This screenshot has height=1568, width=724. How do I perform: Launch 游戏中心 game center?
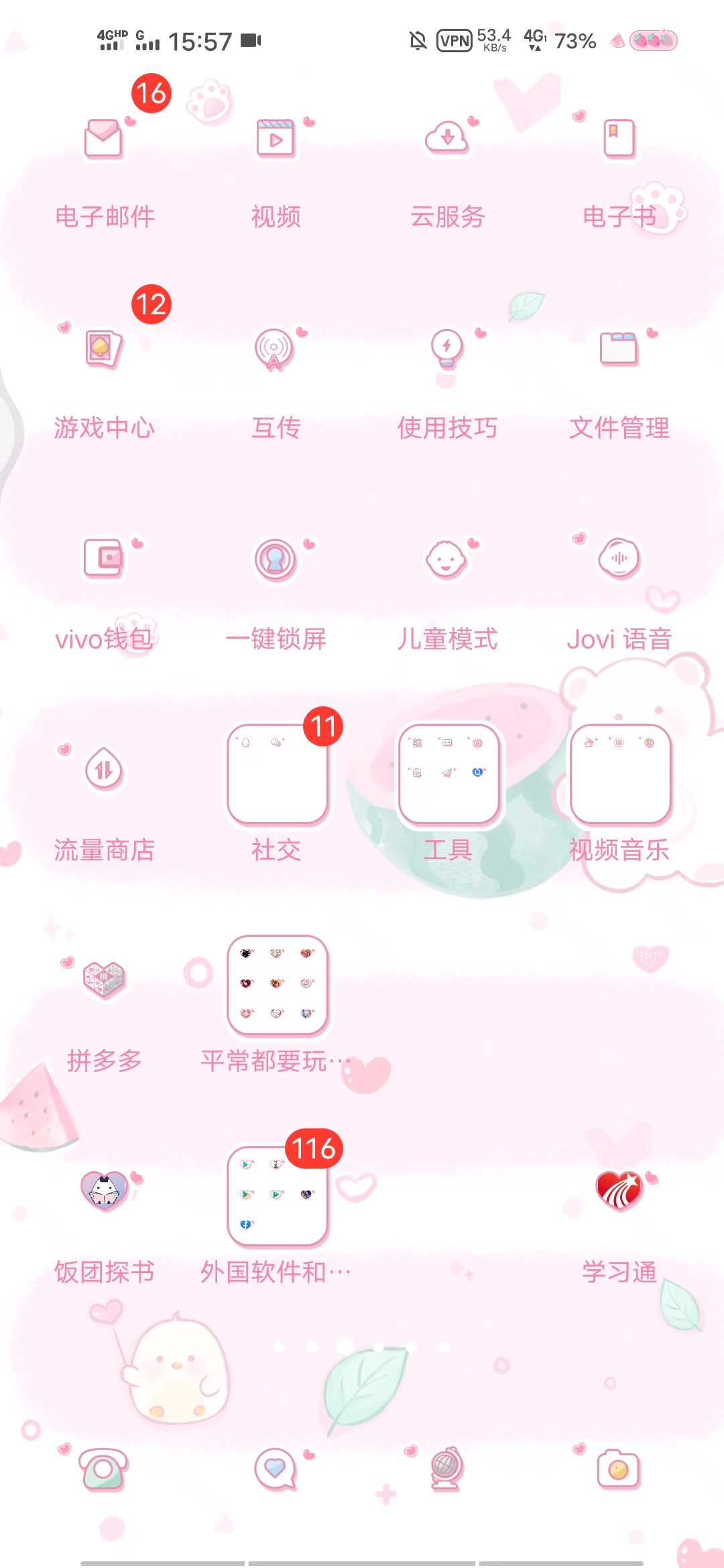pyautogui.click(x=104, y=349)
